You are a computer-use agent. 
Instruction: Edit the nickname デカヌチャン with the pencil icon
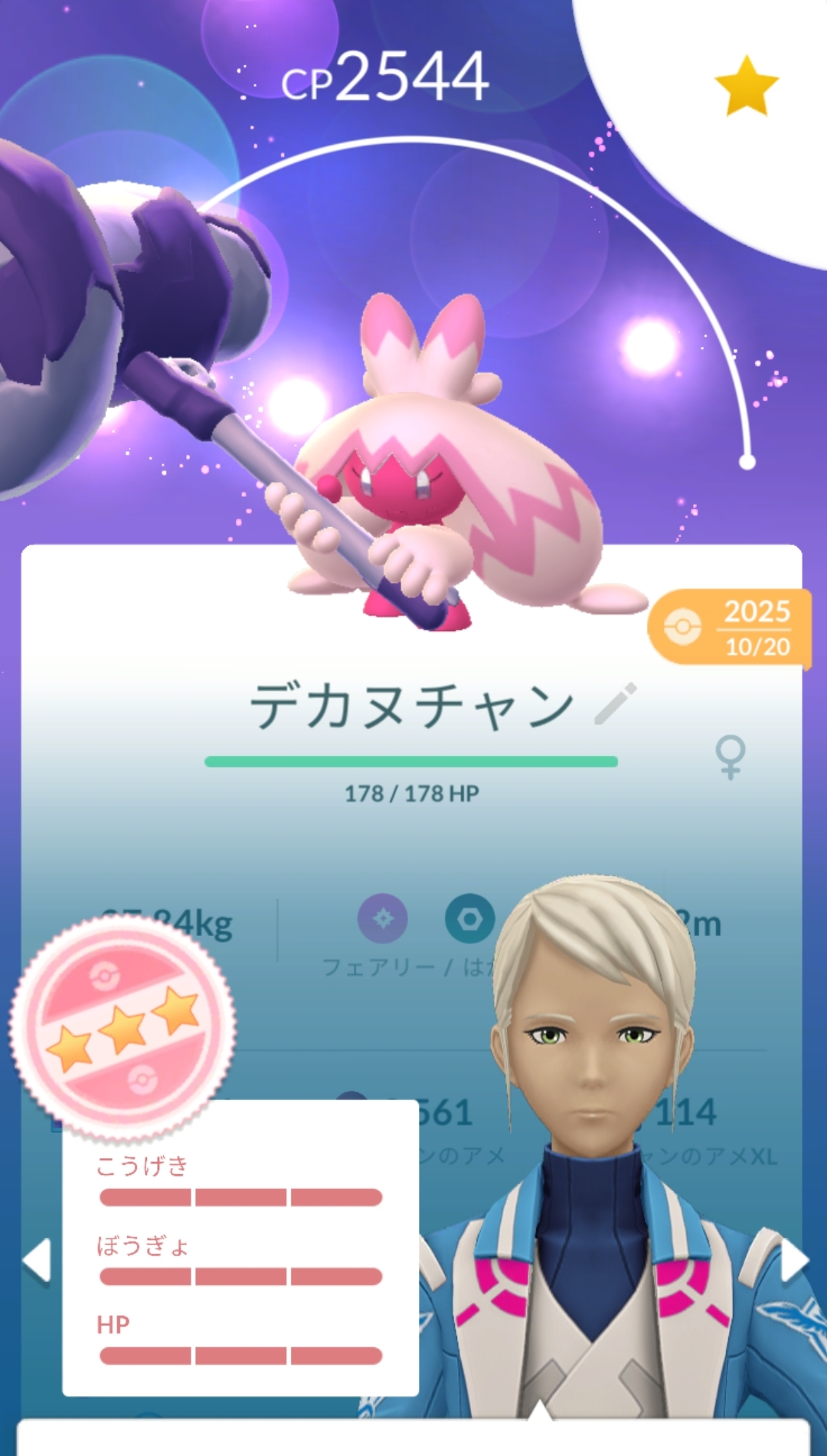[615, 703]
